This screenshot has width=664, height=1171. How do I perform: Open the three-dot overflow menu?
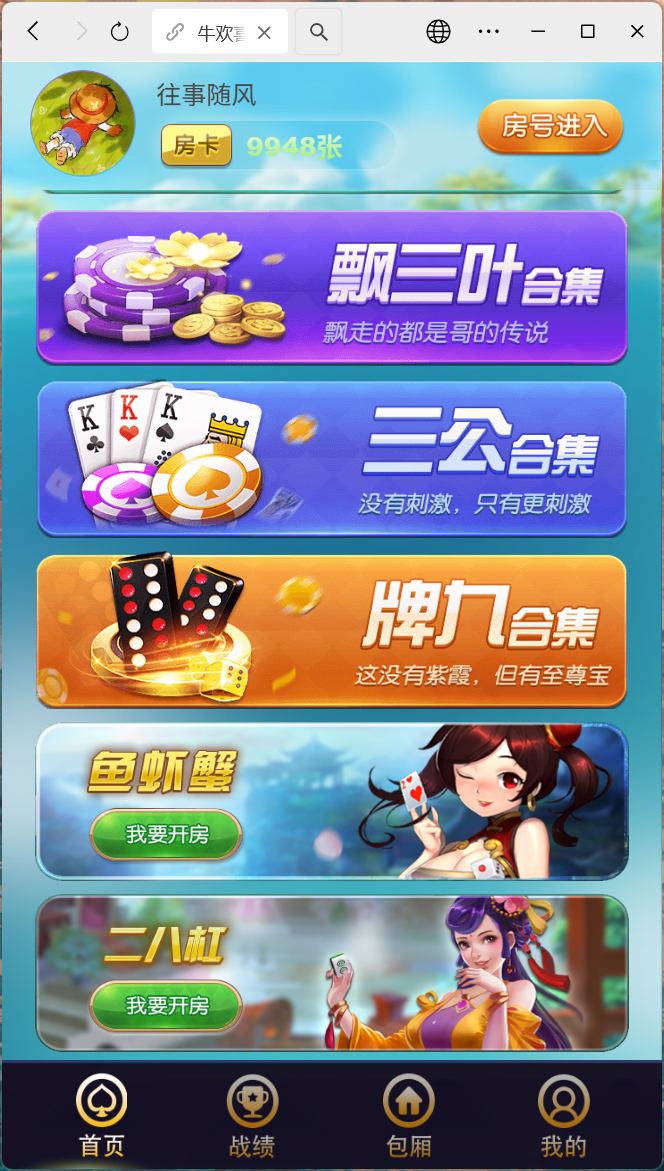coord(488,32)
